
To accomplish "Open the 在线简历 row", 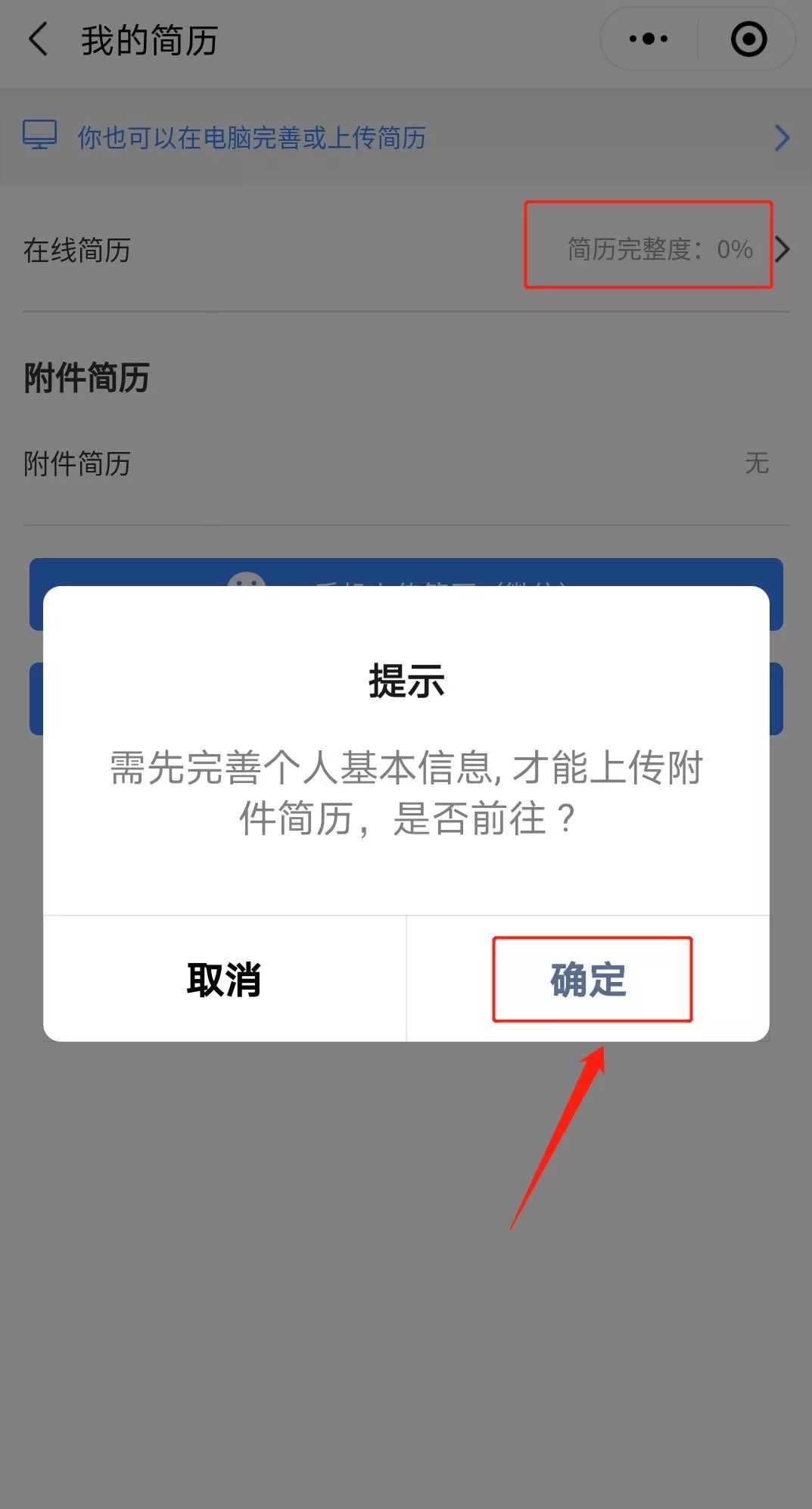I will [x=406, y=250].
